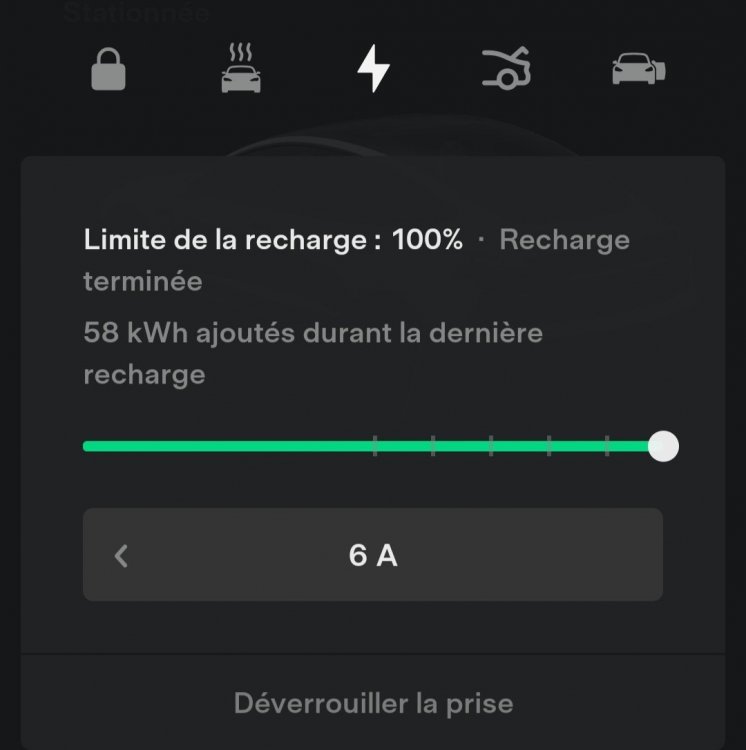Tap Déverrouiller la prise

373,703
